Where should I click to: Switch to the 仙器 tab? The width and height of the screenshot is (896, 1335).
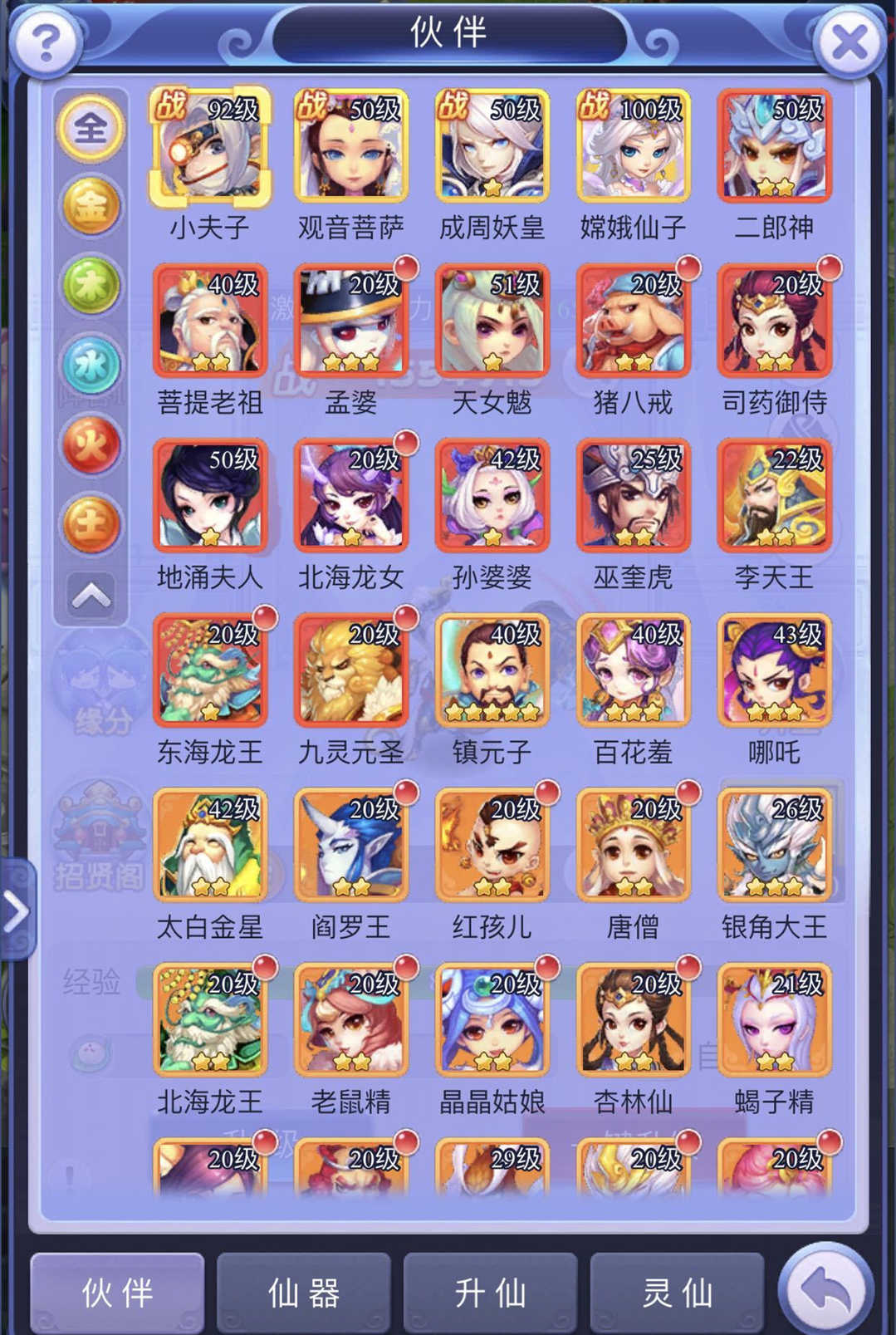tap(304, 1293)
